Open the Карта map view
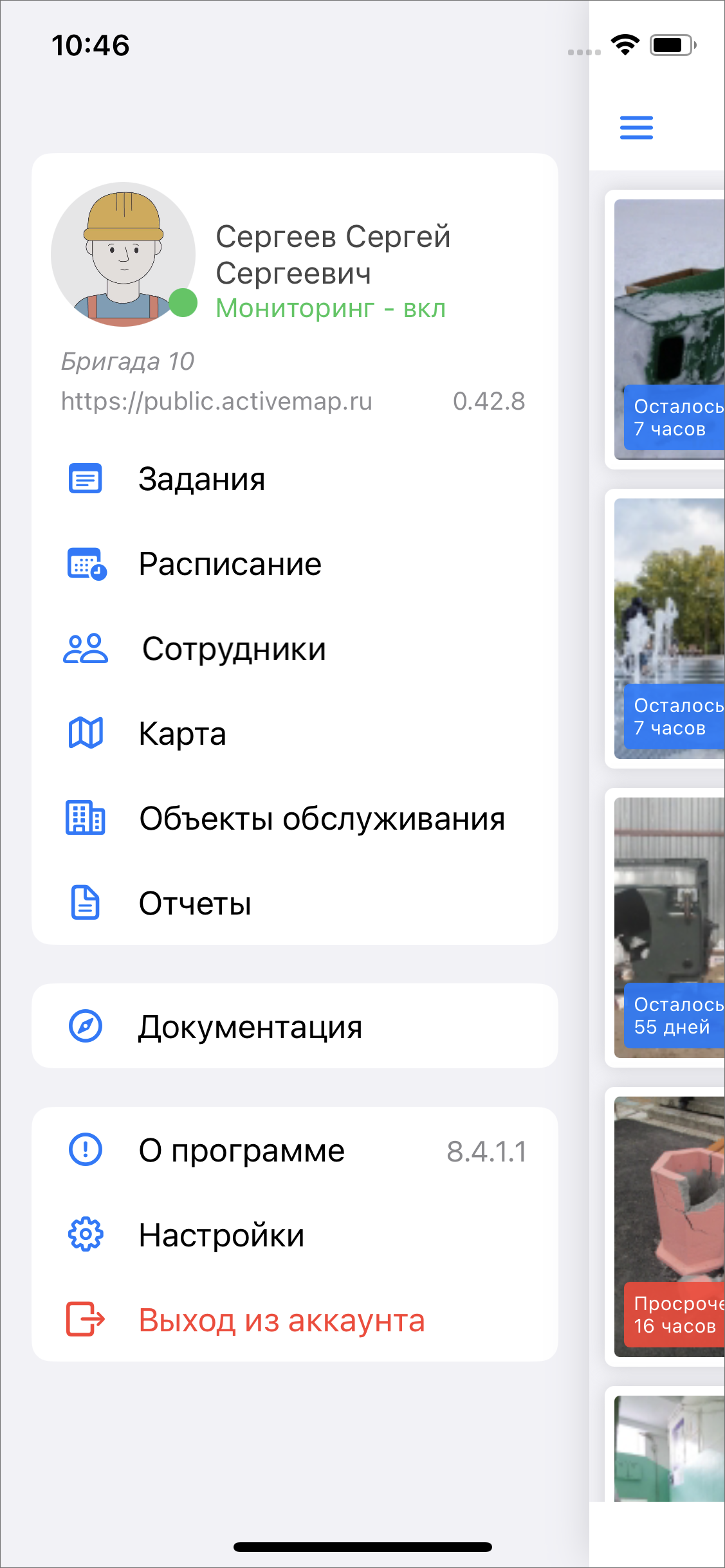This screenshot has width=725, height=1568. click(x=295, y=734)
